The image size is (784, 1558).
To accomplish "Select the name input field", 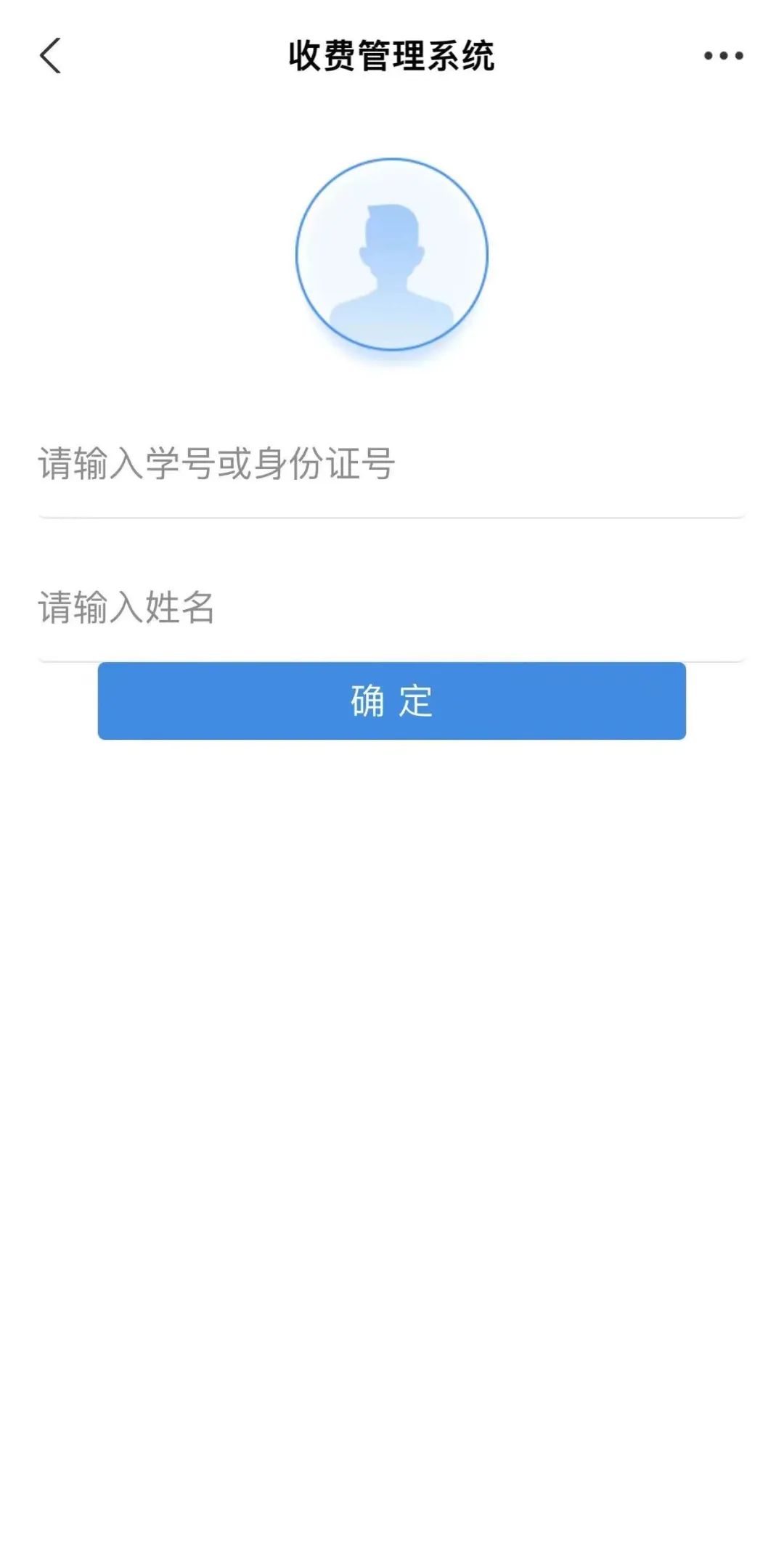I will coord(391,608).
